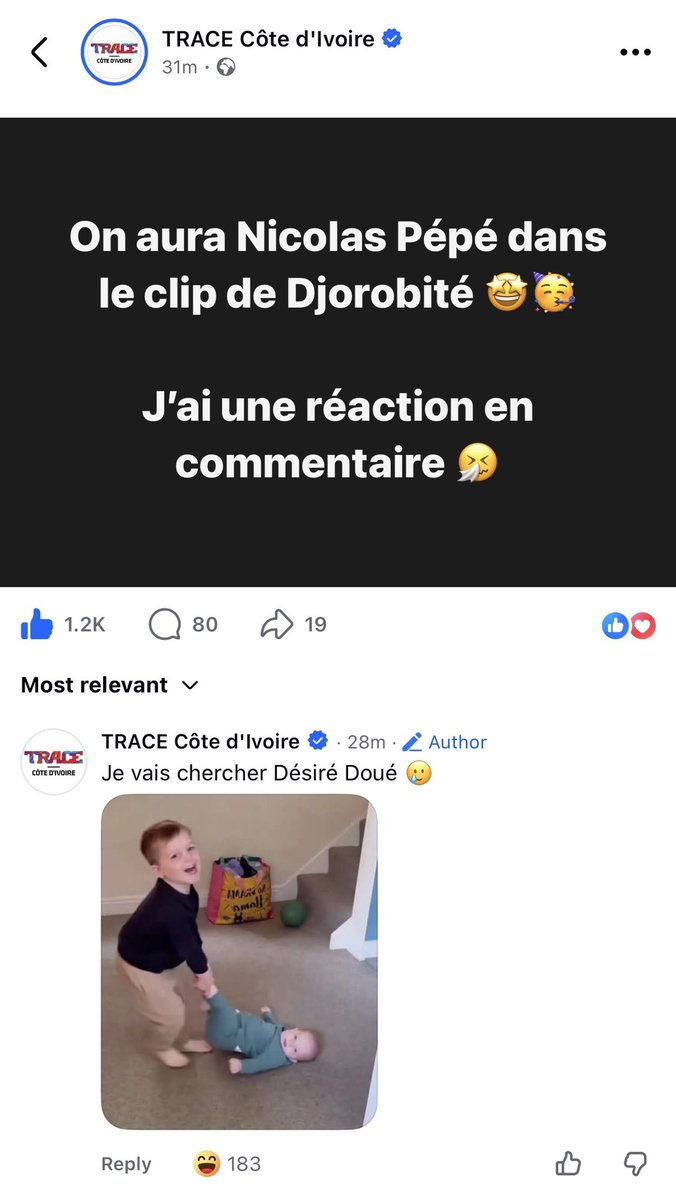Open the three-dot post options menu
The image size is (676, 1200).
(635, 52)
